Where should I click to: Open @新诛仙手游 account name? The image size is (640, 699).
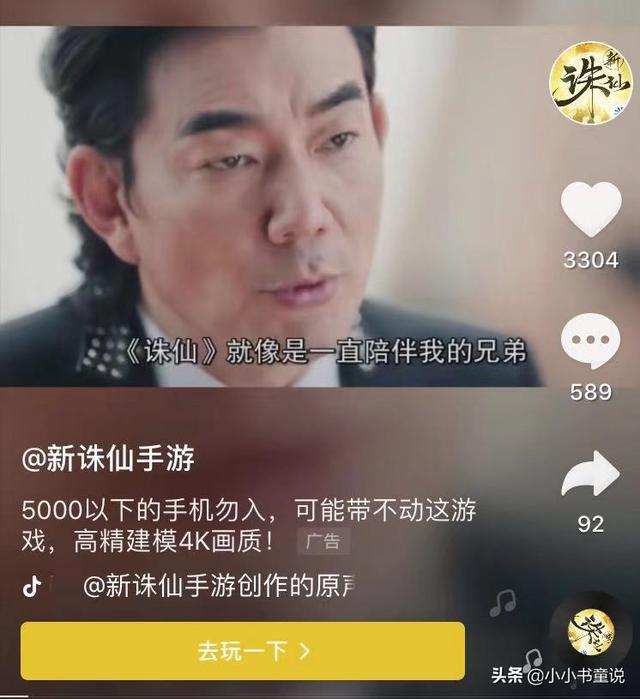108,459
